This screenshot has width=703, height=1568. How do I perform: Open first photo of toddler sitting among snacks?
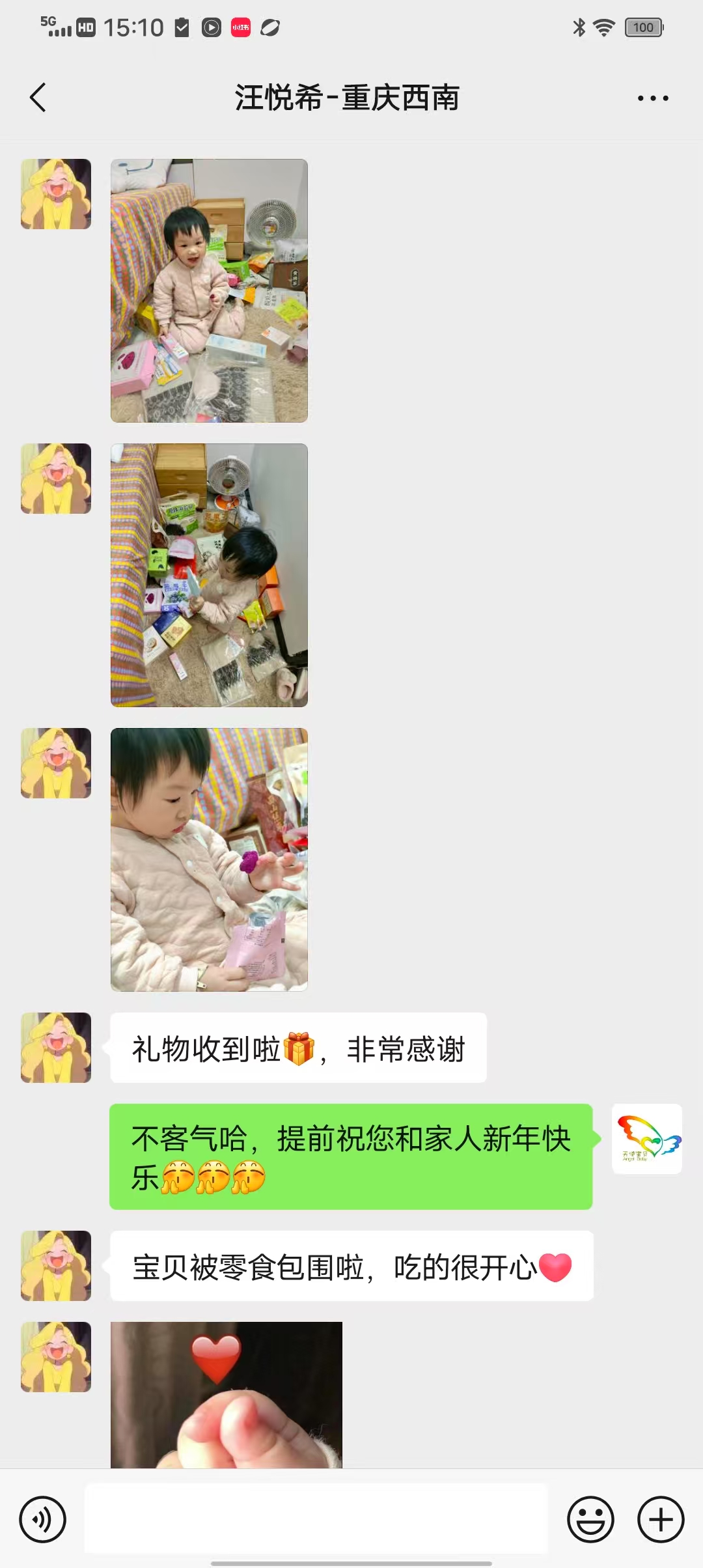209,290
